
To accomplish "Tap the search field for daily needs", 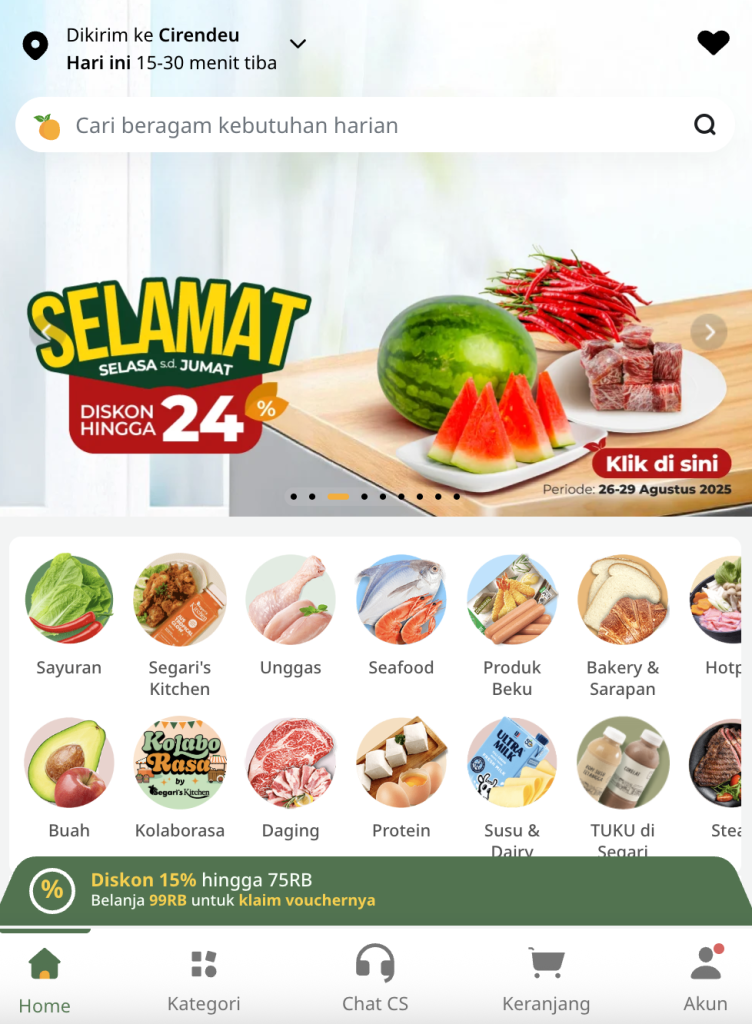I will (x=370, y=125).
